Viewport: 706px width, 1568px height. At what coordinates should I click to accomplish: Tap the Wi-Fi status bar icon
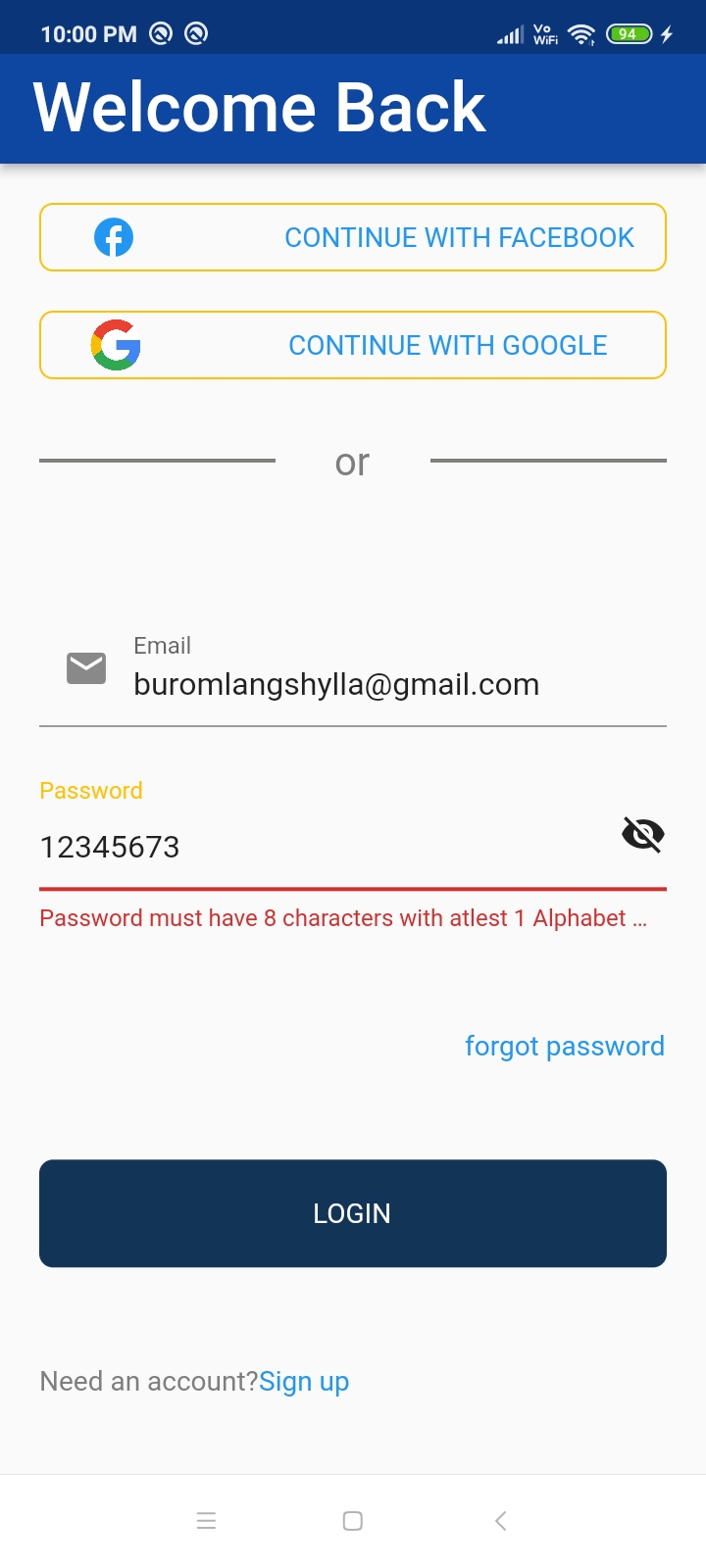pyautogui.click(x=580, y=32)
